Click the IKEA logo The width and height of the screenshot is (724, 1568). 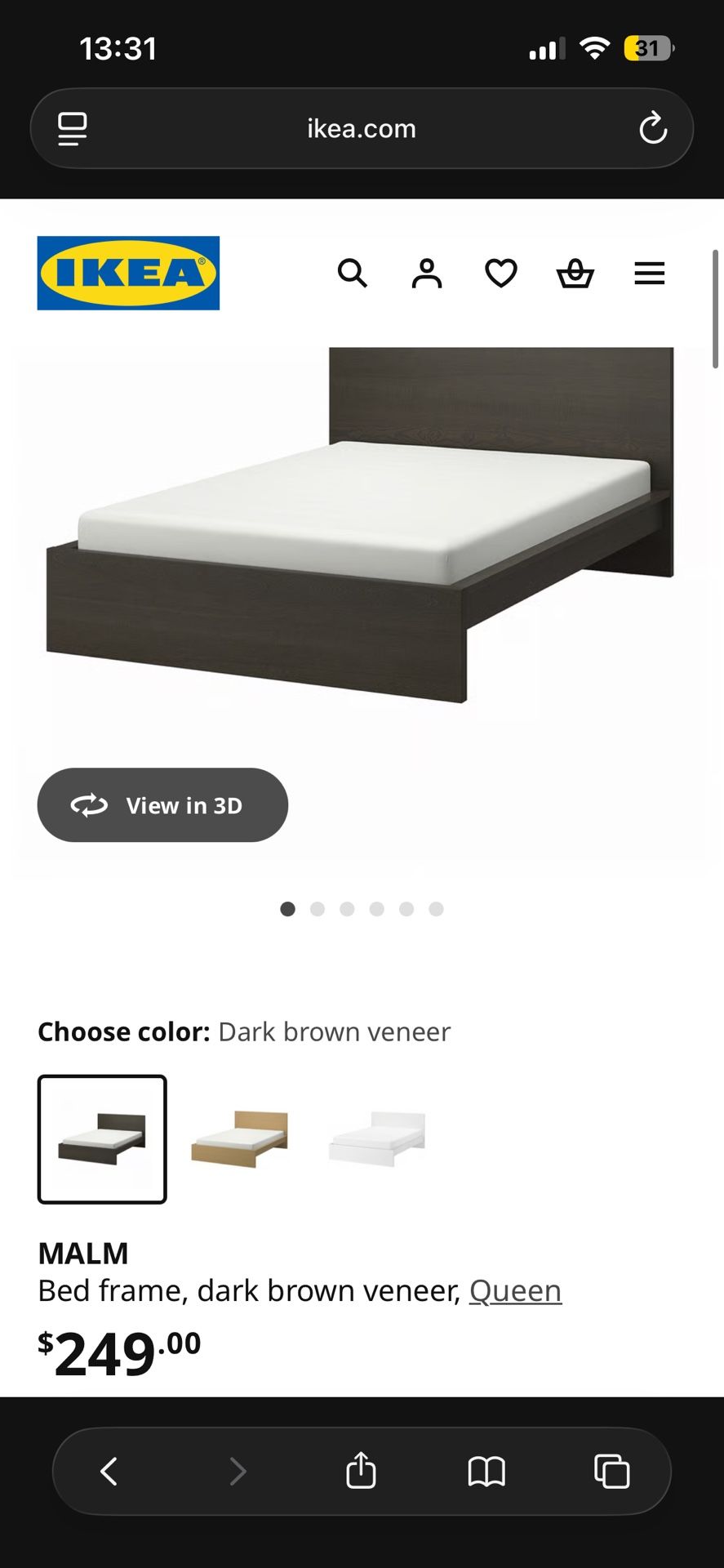coord(128,273)
